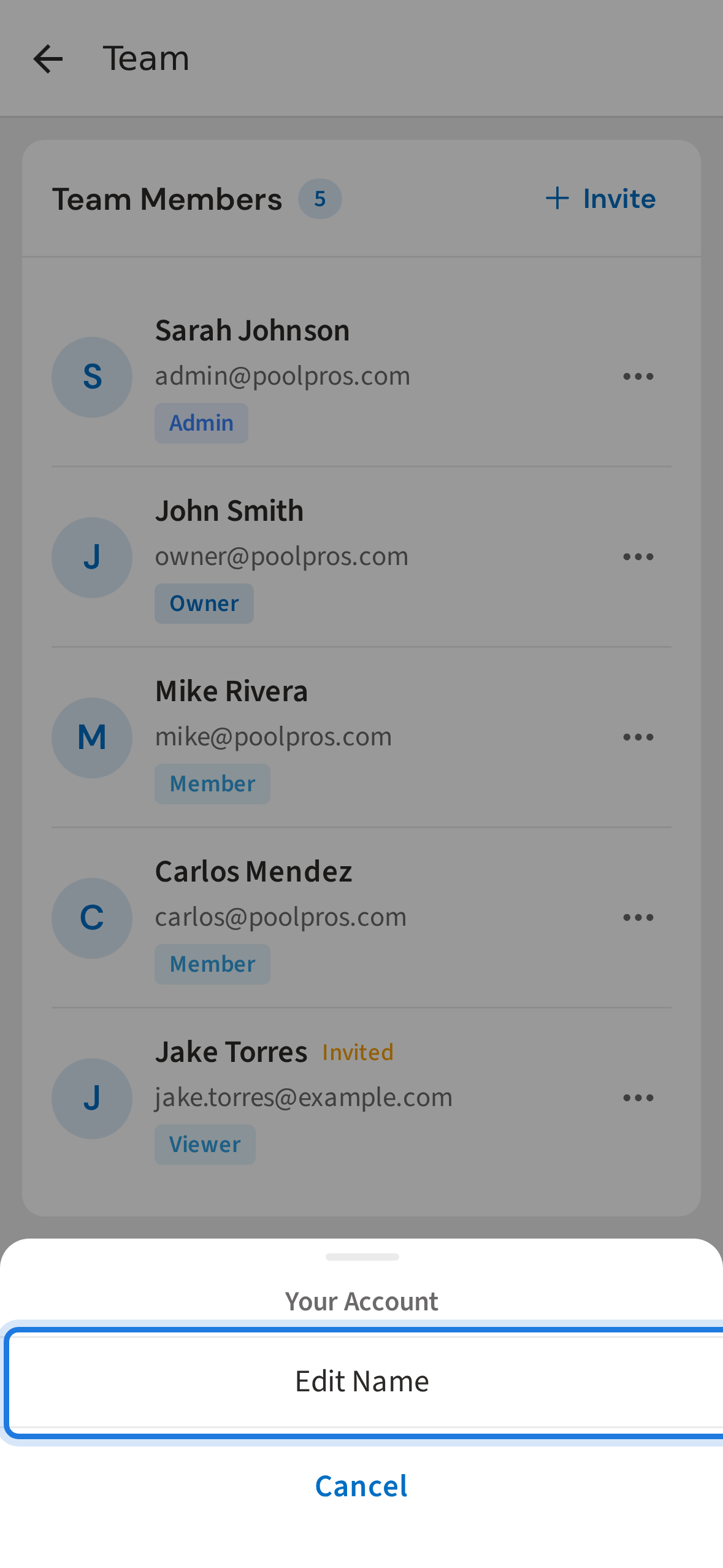Select Sarah Johnson's avatar circle
The width and height of the screenshot is (723, 1568).
click(x=92, y=376)
